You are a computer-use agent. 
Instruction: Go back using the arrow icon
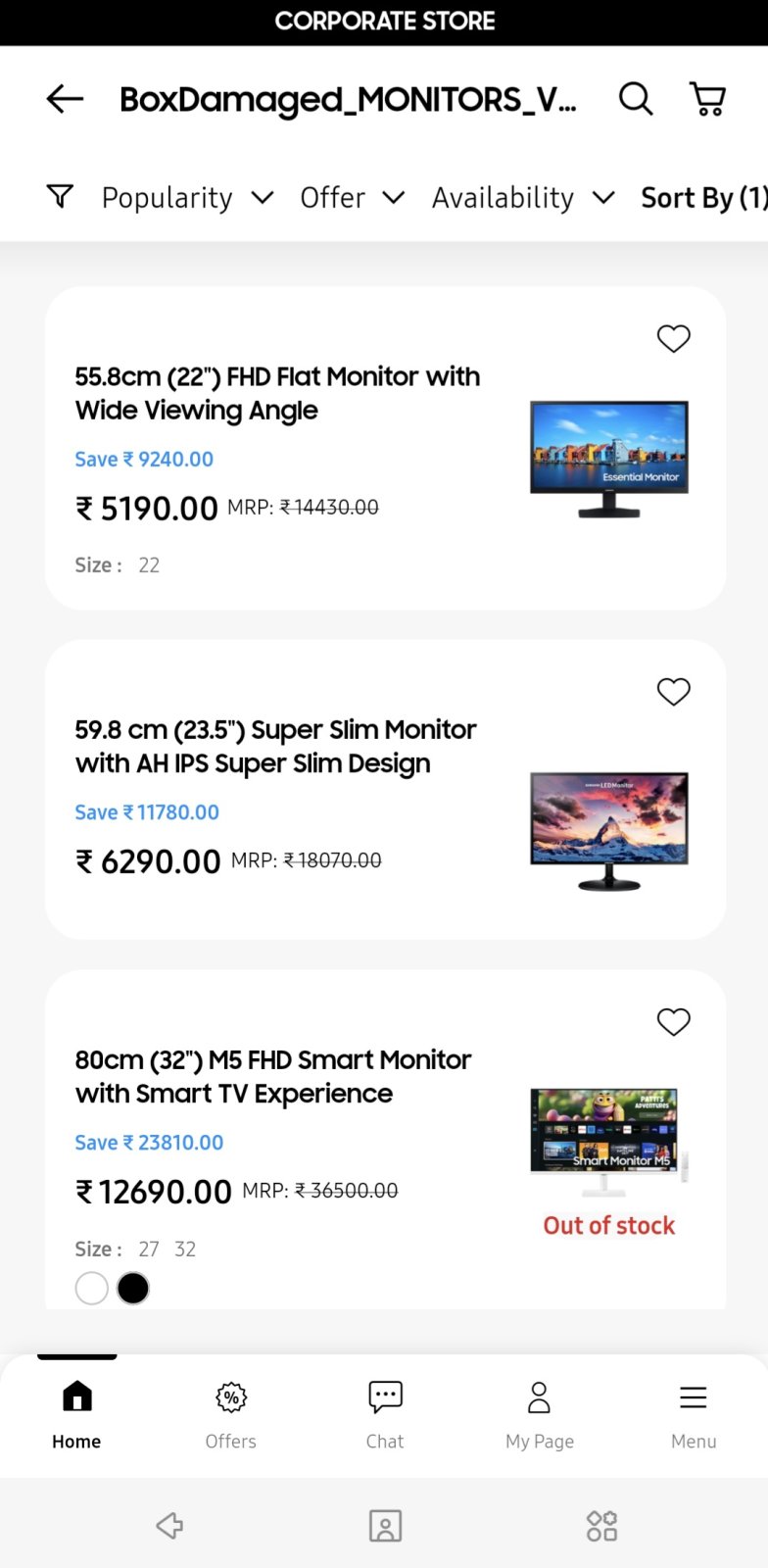(65, 99)
